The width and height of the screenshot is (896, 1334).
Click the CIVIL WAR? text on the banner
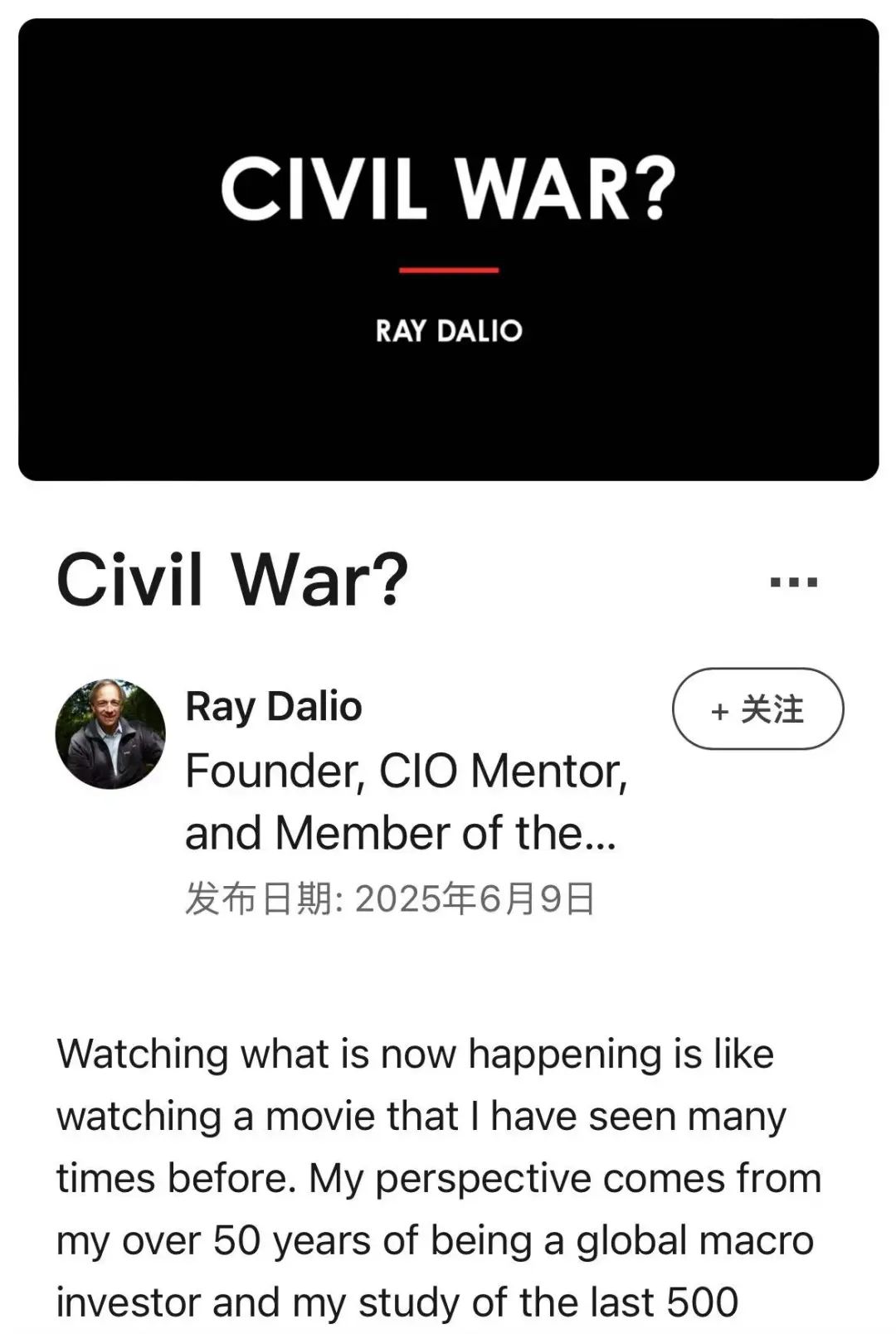(448, 189)
